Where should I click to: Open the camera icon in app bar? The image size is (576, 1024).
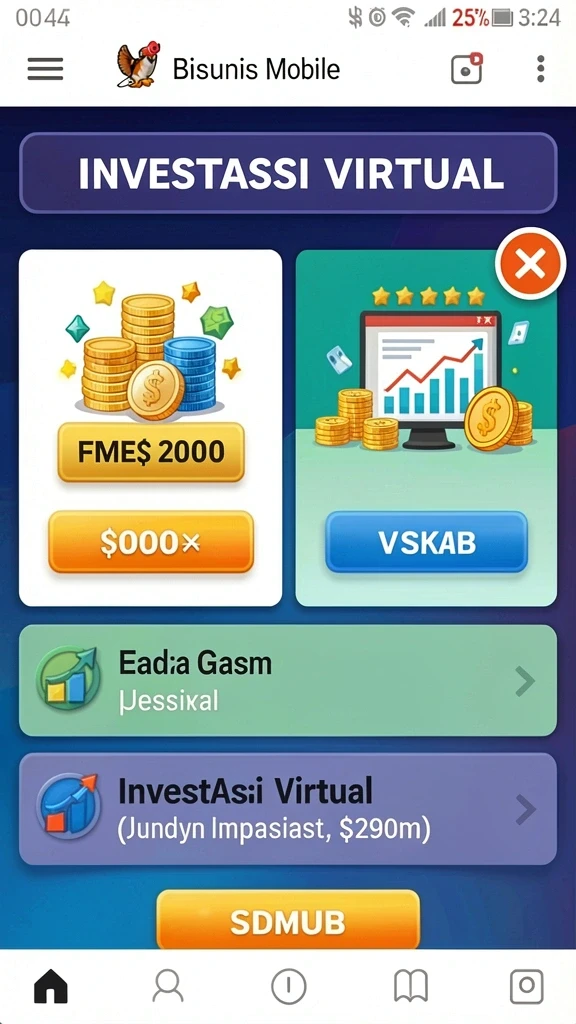467,68
